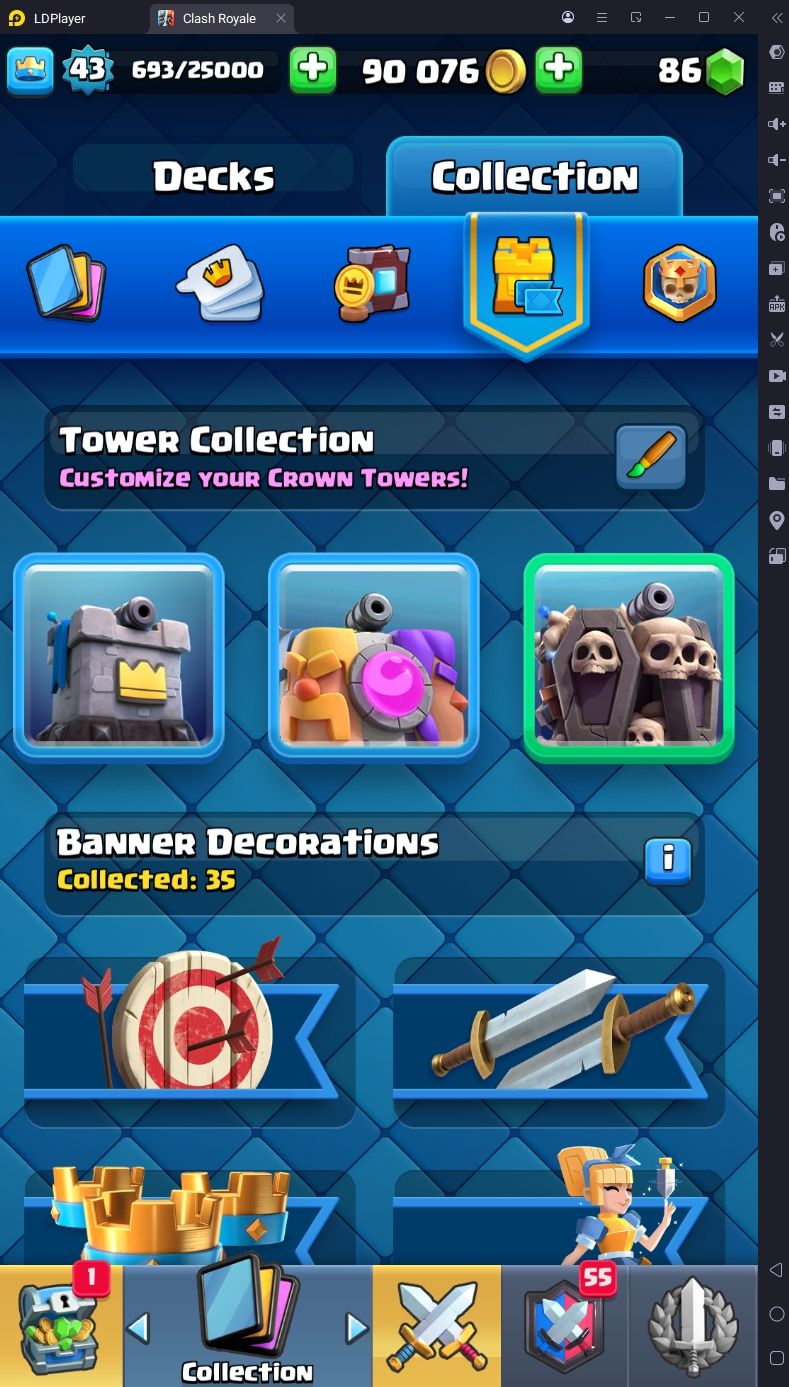
Task: Open the clan shield tab with 55 badge
Action: point(565,1327)
